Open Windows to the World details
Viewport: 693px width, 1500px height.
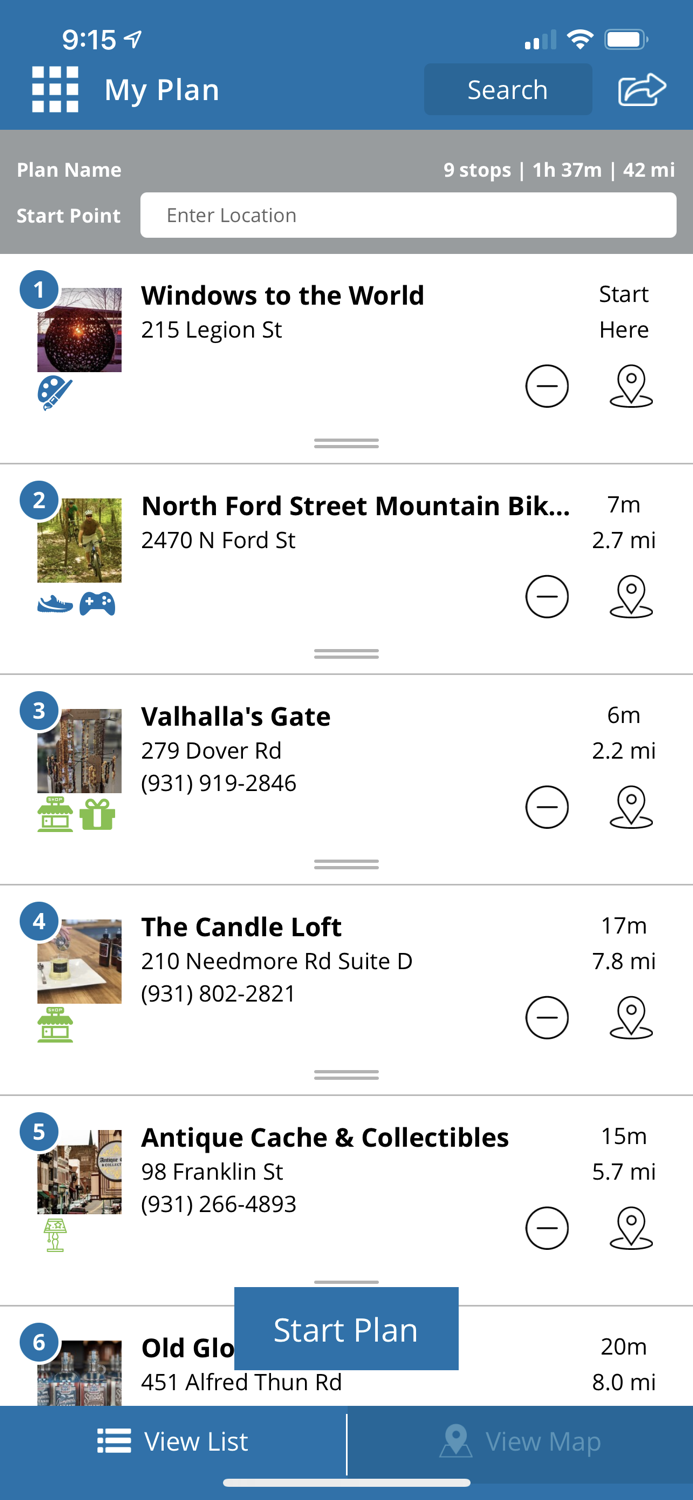coord(282,295)
